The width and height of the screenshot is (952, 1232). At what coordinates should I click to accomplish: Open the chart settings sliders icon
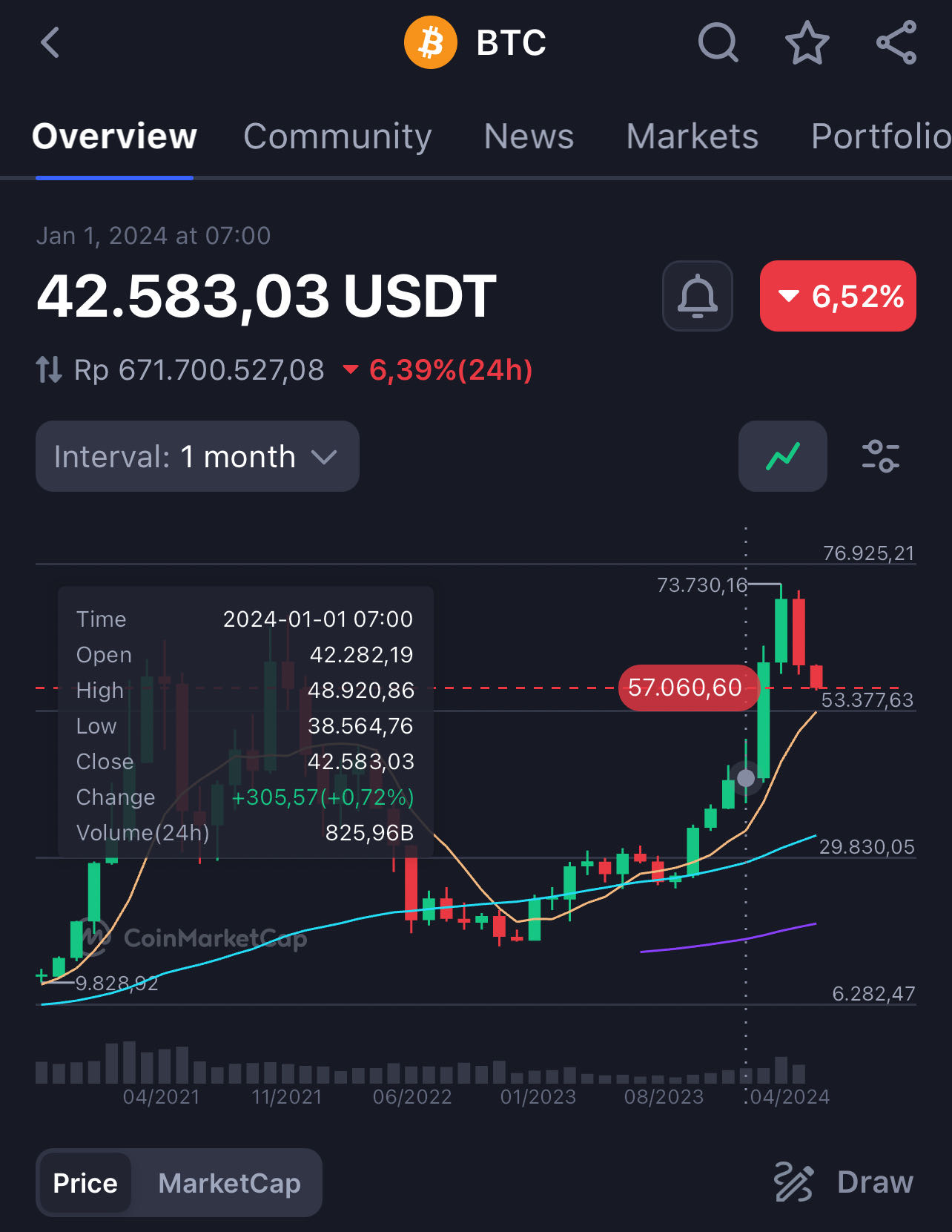click(x=880, y=456)
